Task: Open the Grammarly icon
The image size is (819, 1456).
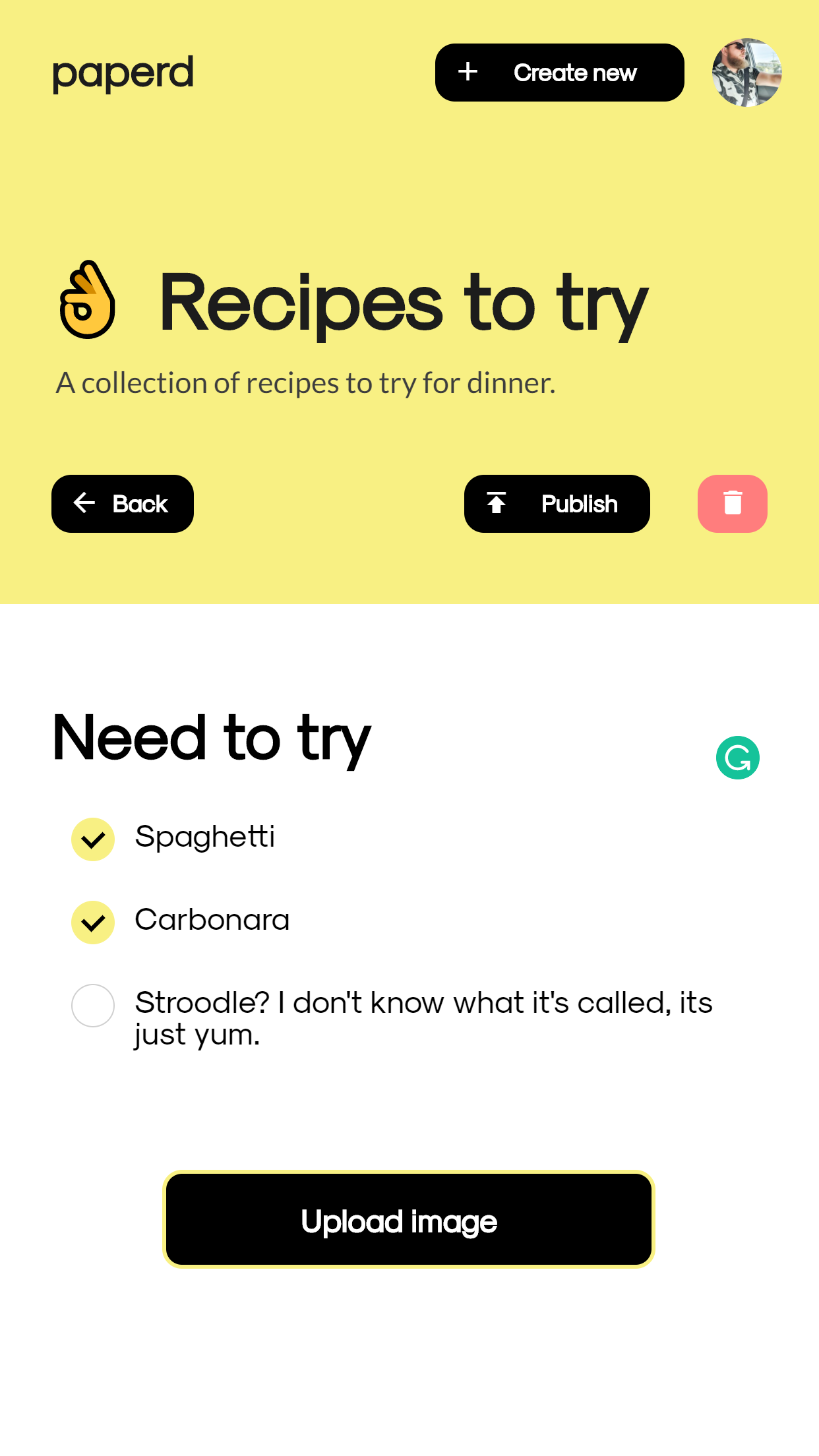Action: tap(737, 758)
